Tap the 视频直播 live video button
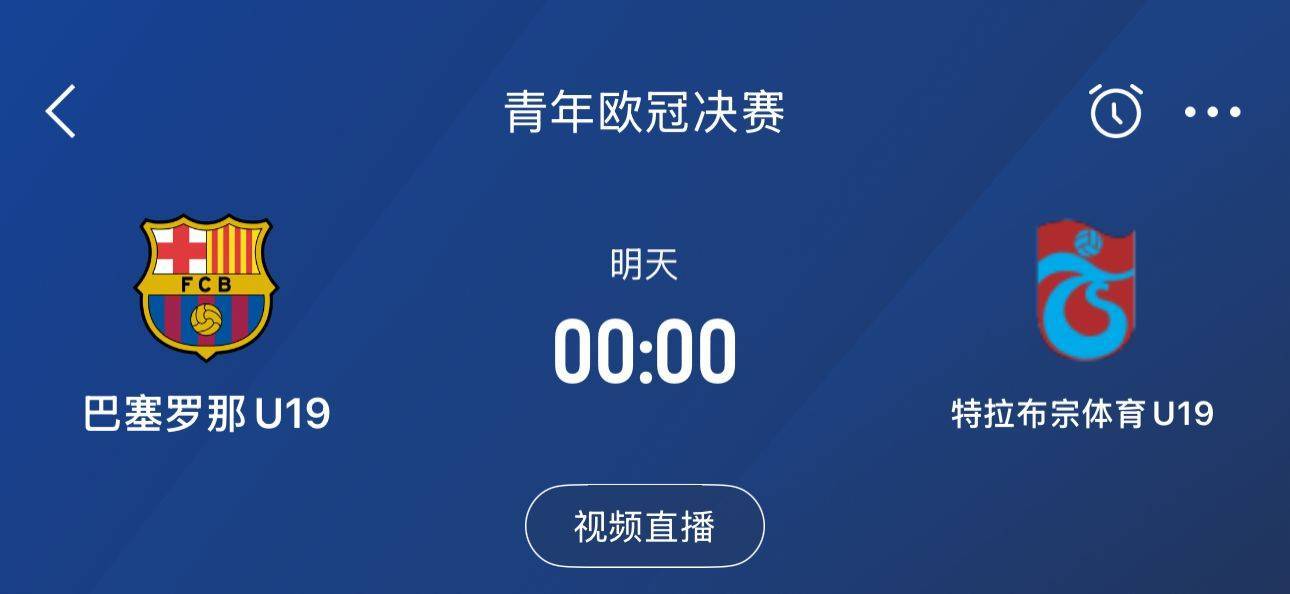 click(645, 526)
